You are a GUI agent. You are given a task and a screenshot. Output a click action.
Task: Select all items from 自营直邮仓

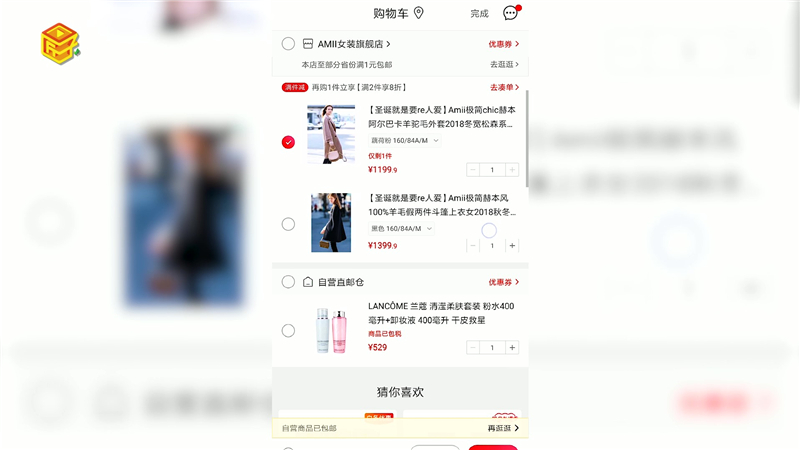pos(288,282)
